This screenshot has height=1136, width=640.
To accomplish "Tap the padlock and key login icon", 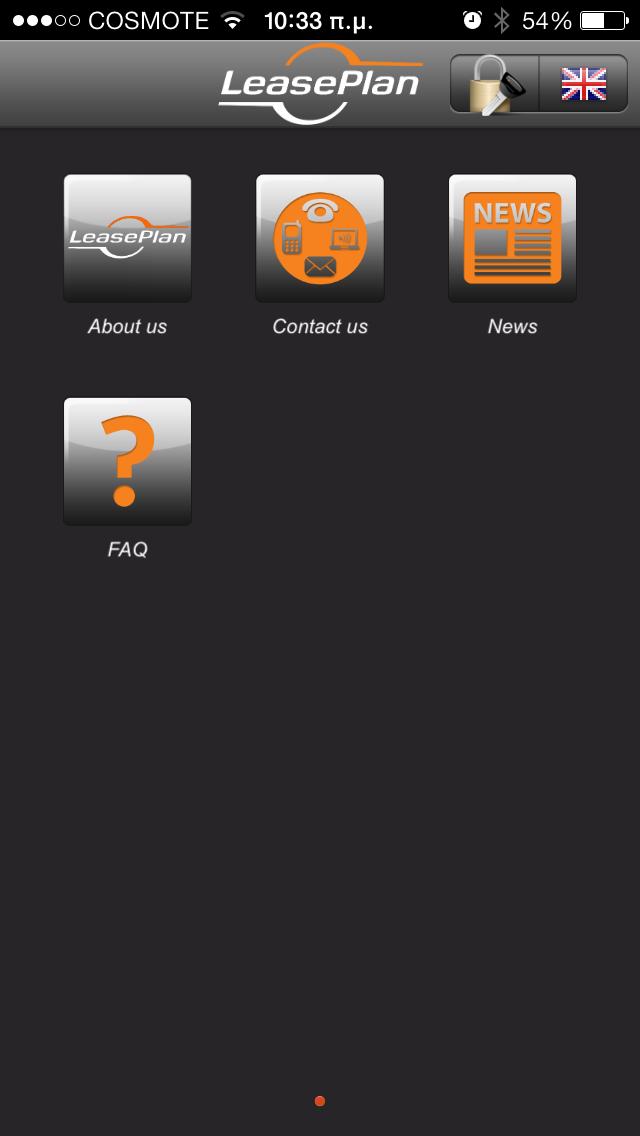I will 494,84.
